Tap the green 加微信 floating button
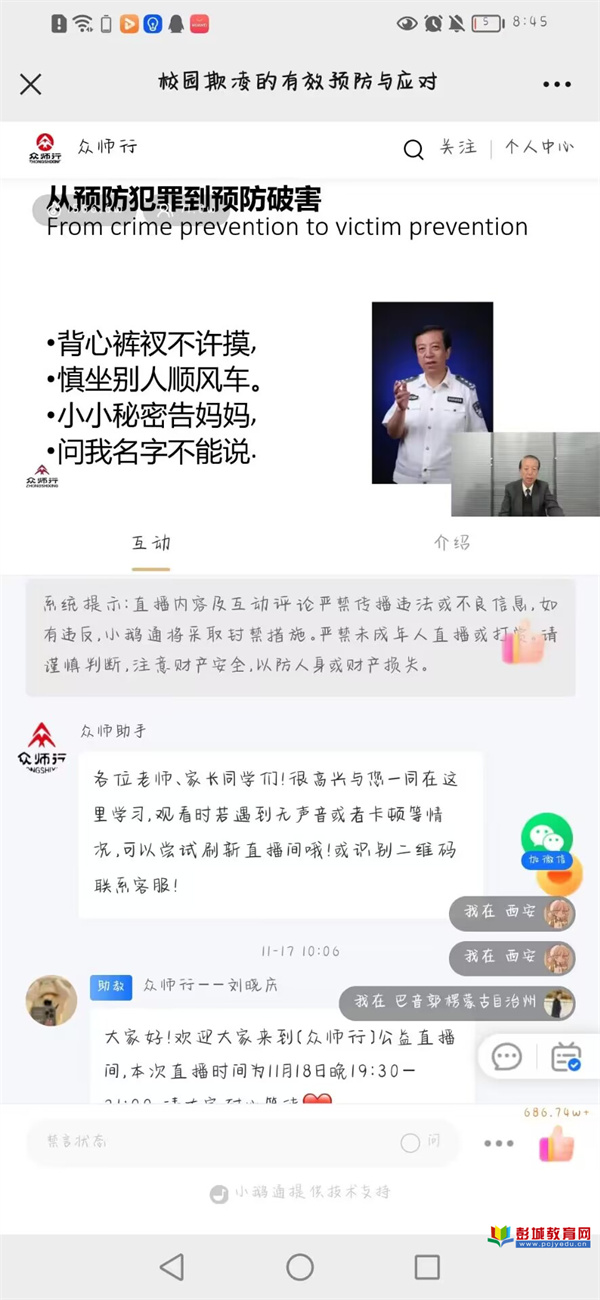Image resolution: width=600 pixels, height=1300 pixels. coord(545,840)
